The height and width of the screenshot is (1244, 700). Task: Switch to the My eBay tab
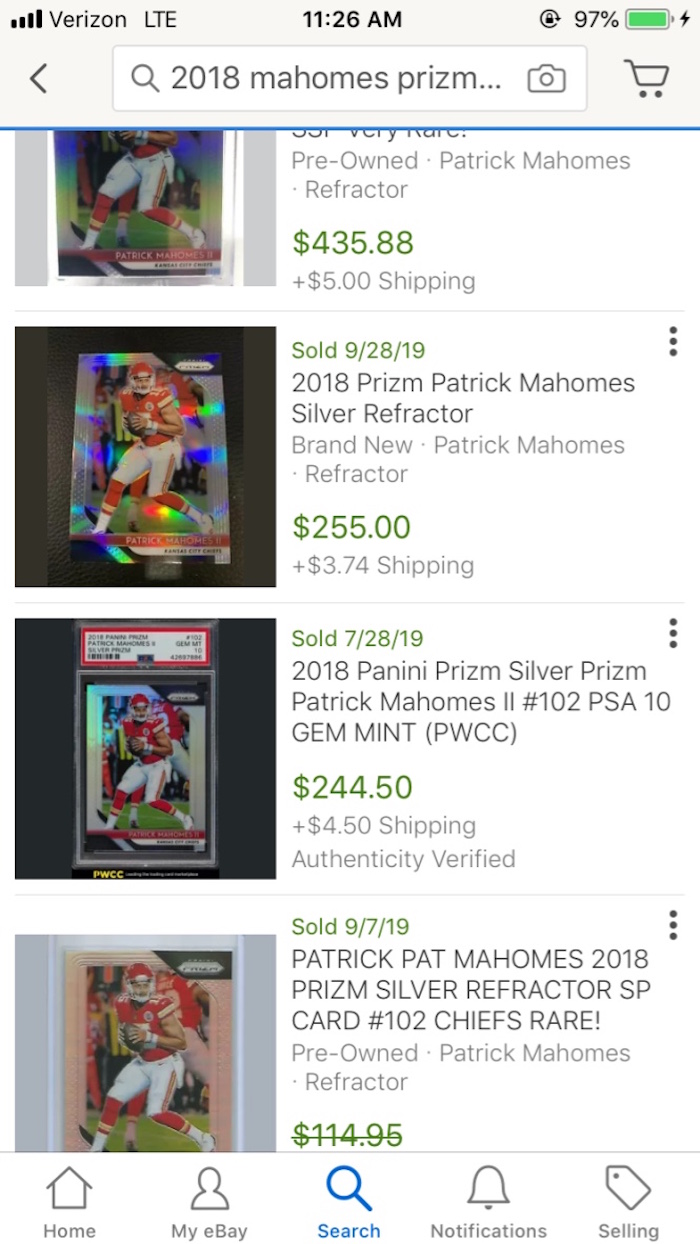pyautogui.click(x=209, y=1202)
